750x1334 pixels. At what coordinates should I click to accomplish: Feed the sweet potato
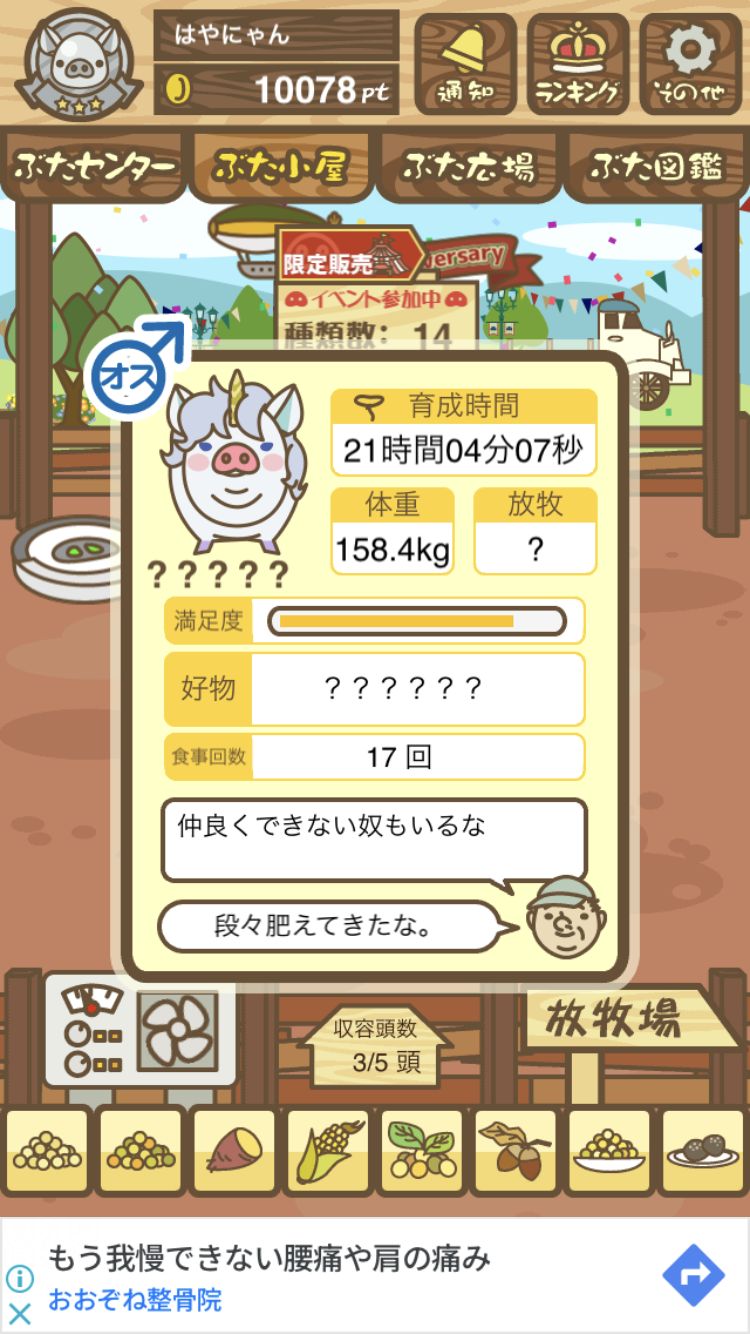[234, 1152]
